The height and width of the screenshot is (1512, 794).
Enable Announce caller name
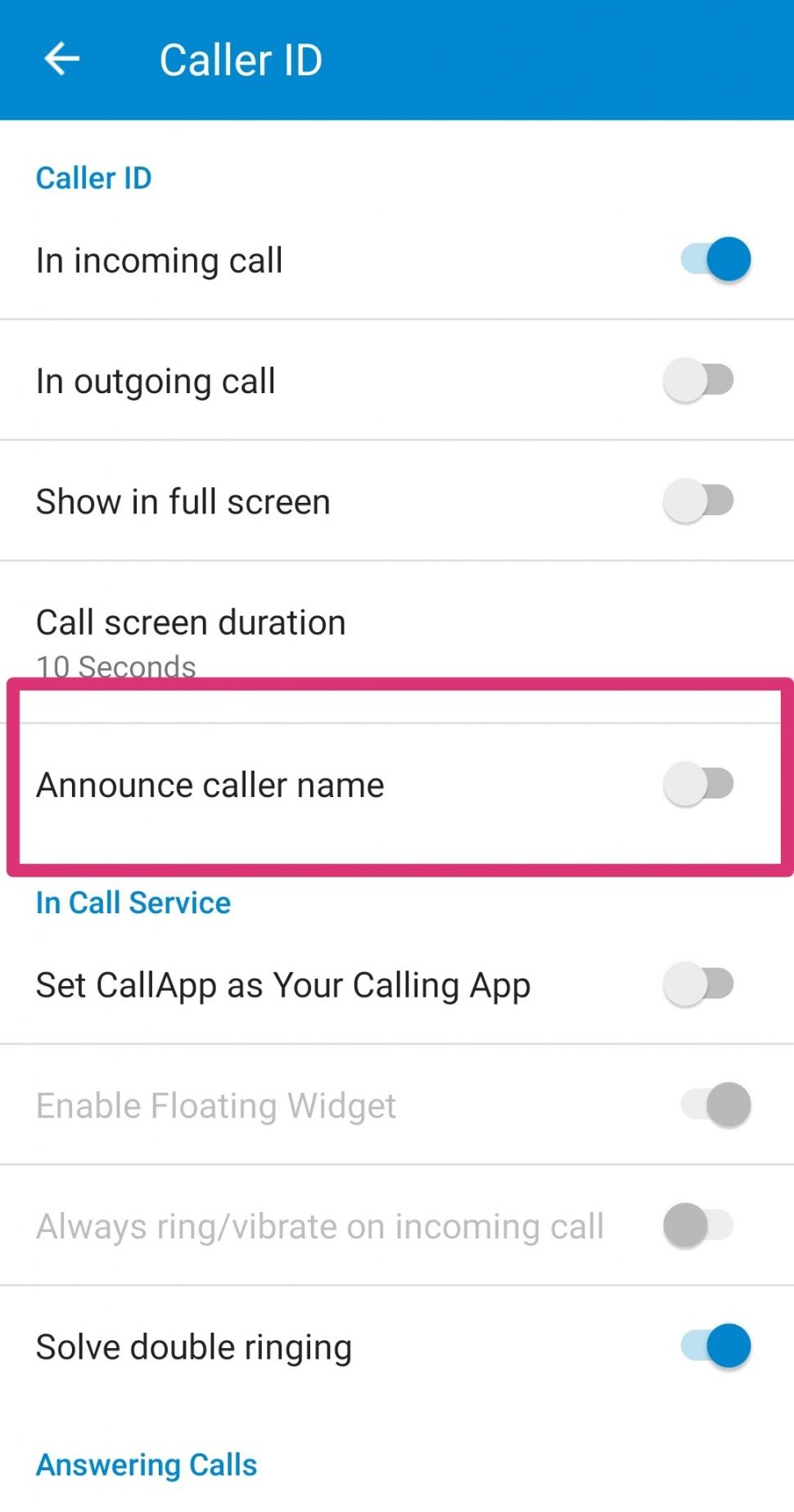(698, 784)
